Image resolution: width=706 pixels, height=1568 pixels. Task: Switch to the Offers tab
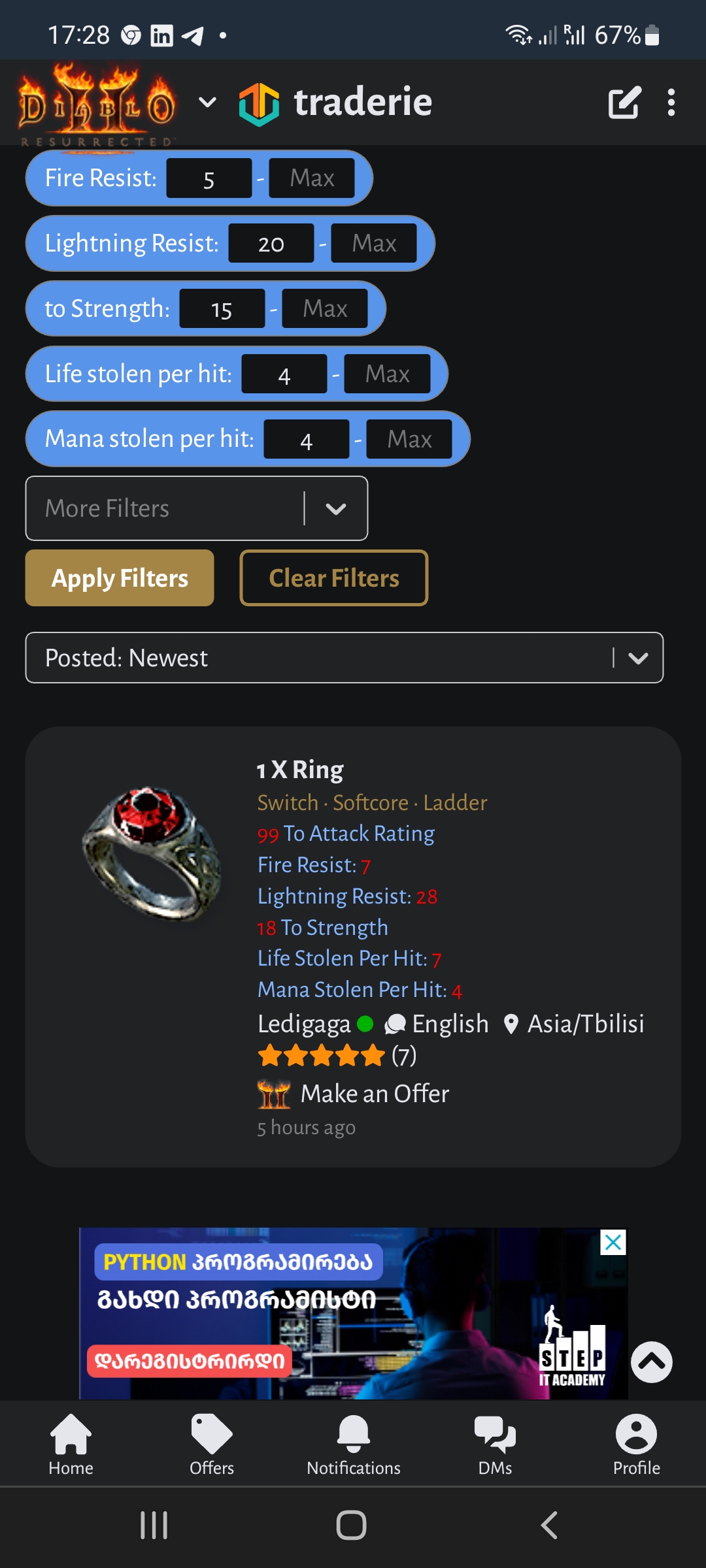212,1445
